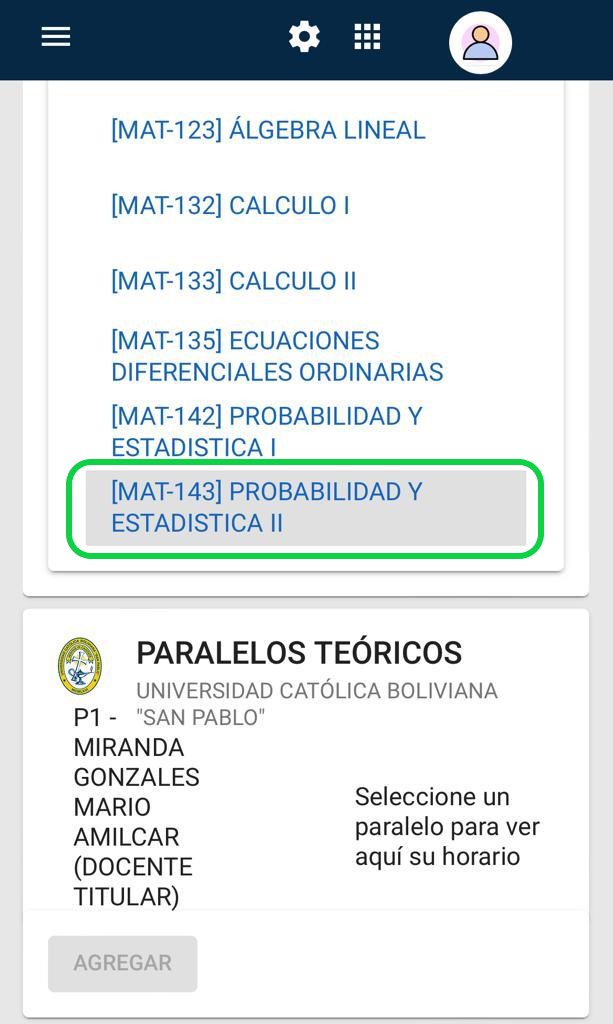Open the apps grid menu

click(x=367, y=37)
